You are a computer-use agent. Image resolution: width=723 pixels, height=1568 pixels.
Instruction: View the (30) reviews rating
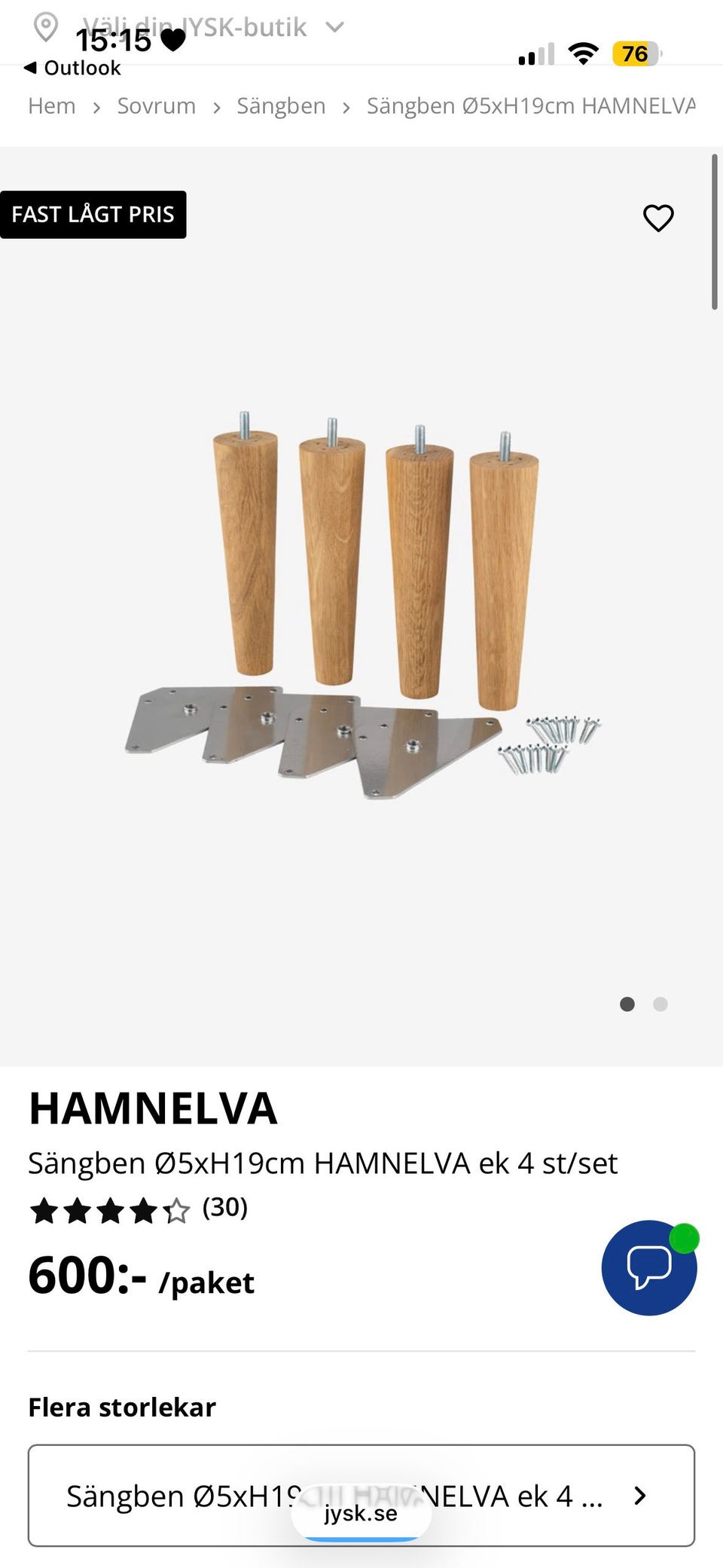tap(224, 1208)
